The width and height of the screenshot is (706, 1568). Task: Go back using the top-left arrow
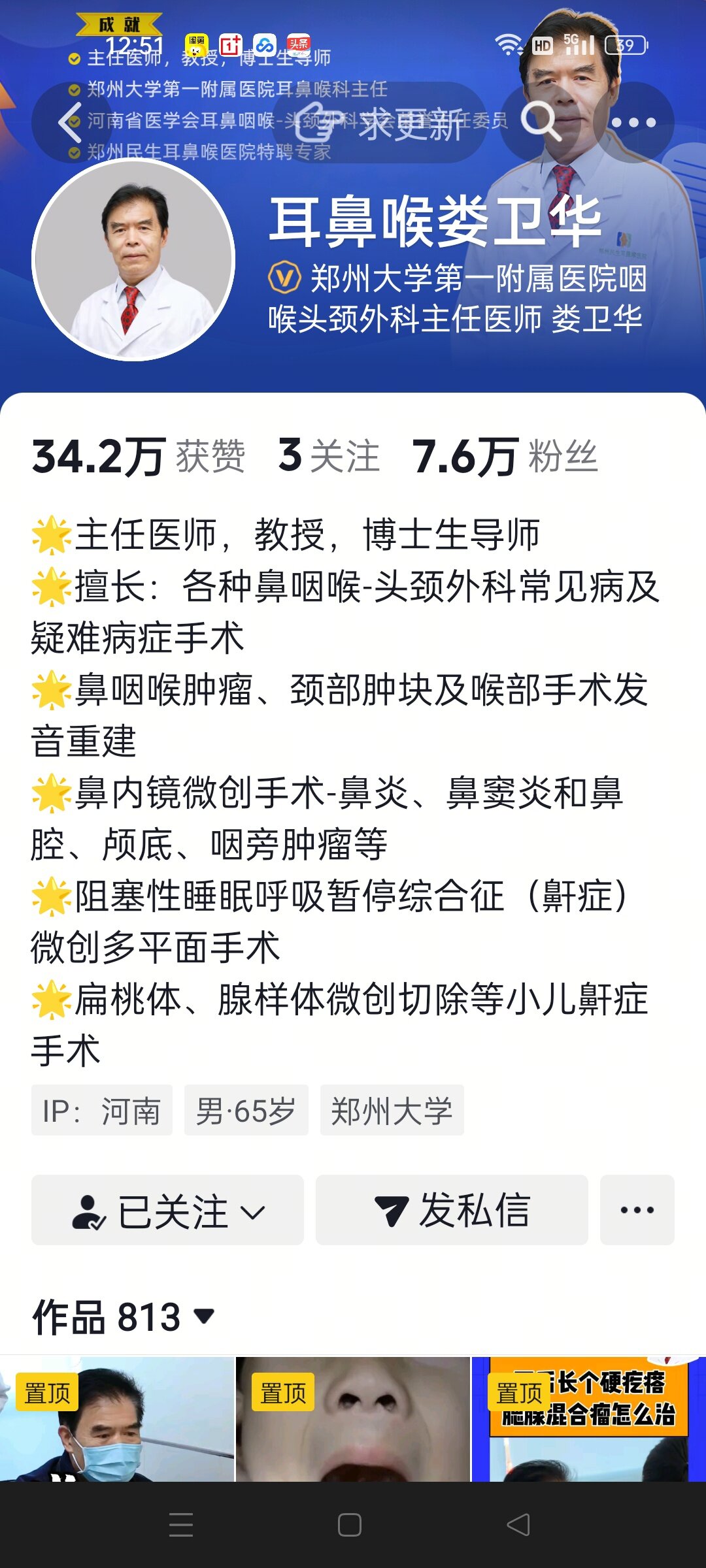click(x=71, y=122)
